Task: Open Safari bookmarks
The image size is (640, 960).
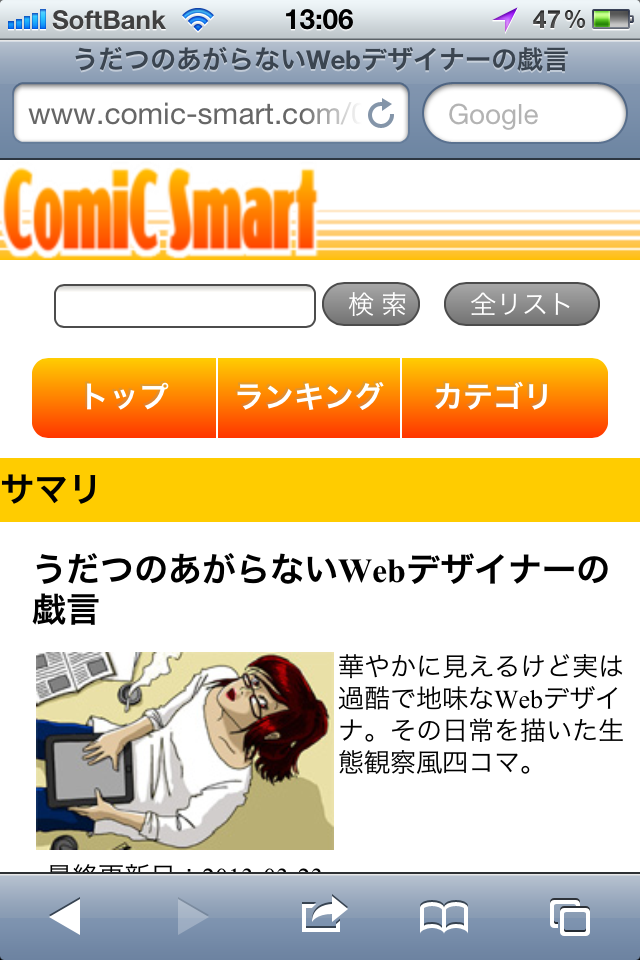Action: pos(444,916)
